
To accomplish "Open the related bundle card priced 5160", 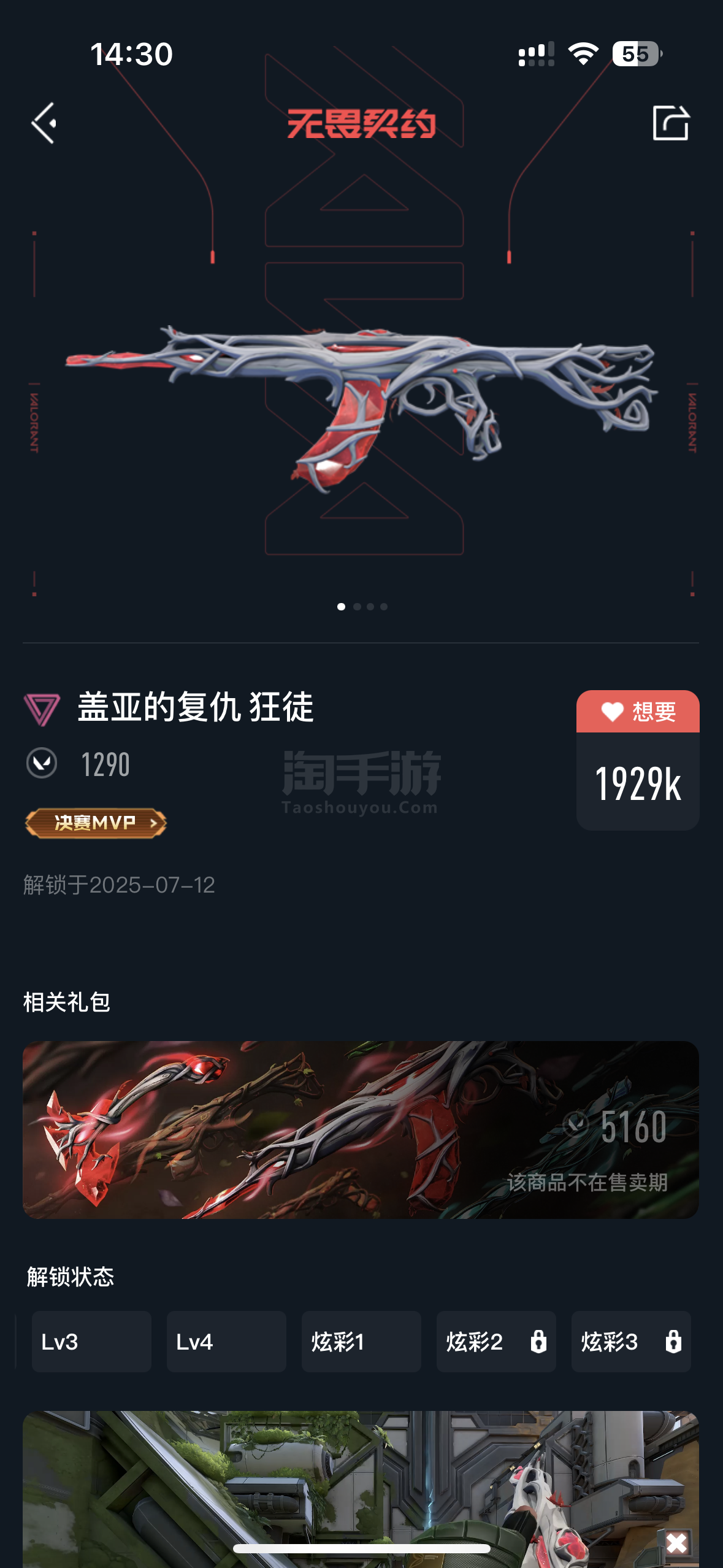I will (x=361, y=1129).
